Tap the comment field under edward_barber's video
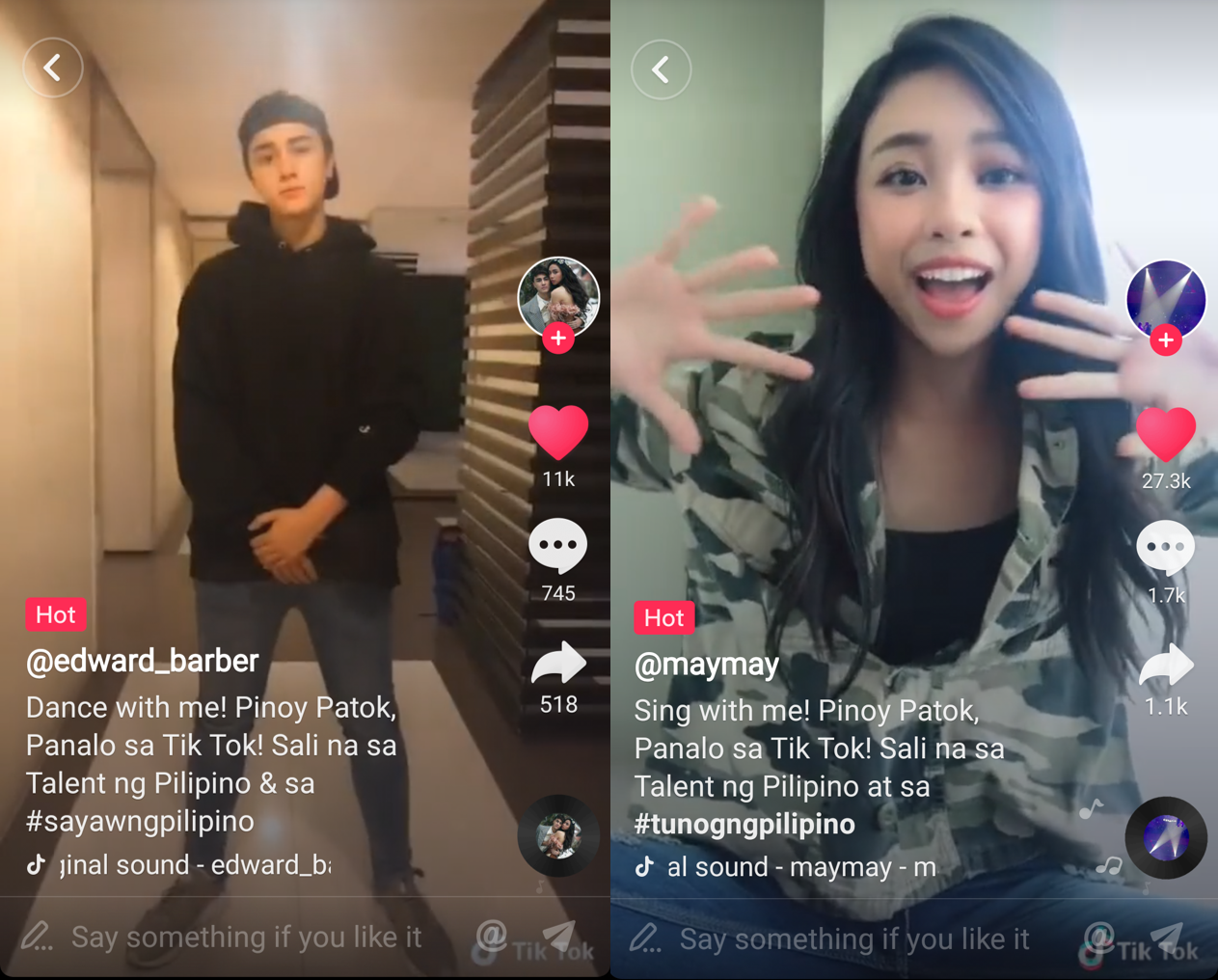 pyautogui.click(x=246, y=937)
